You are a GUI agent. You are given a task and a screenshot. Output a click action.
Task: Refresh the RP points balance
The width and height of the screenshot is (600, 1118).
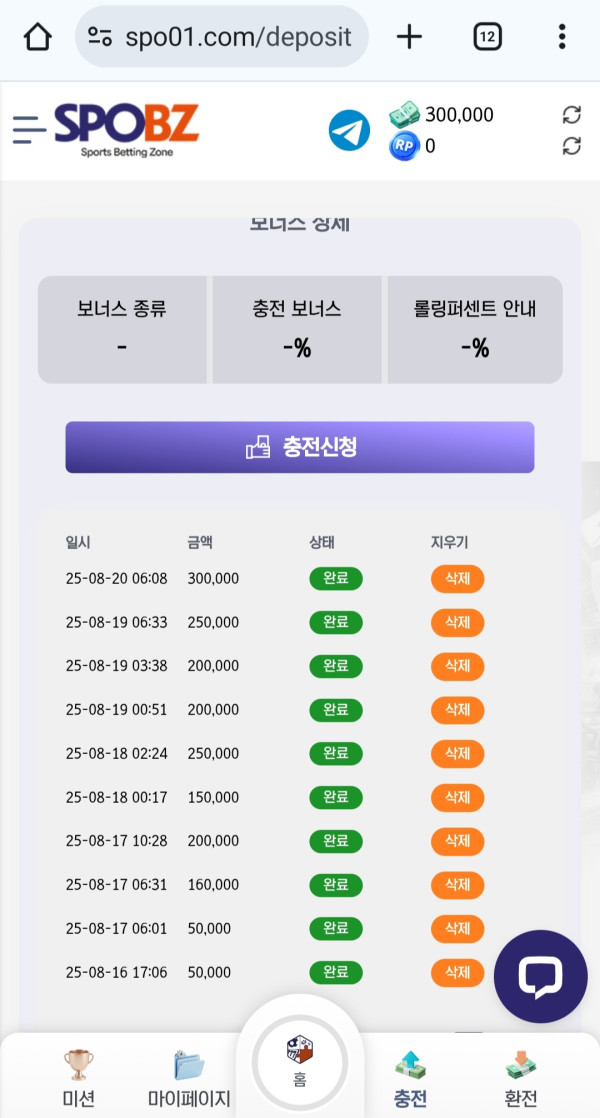(572, 146)
